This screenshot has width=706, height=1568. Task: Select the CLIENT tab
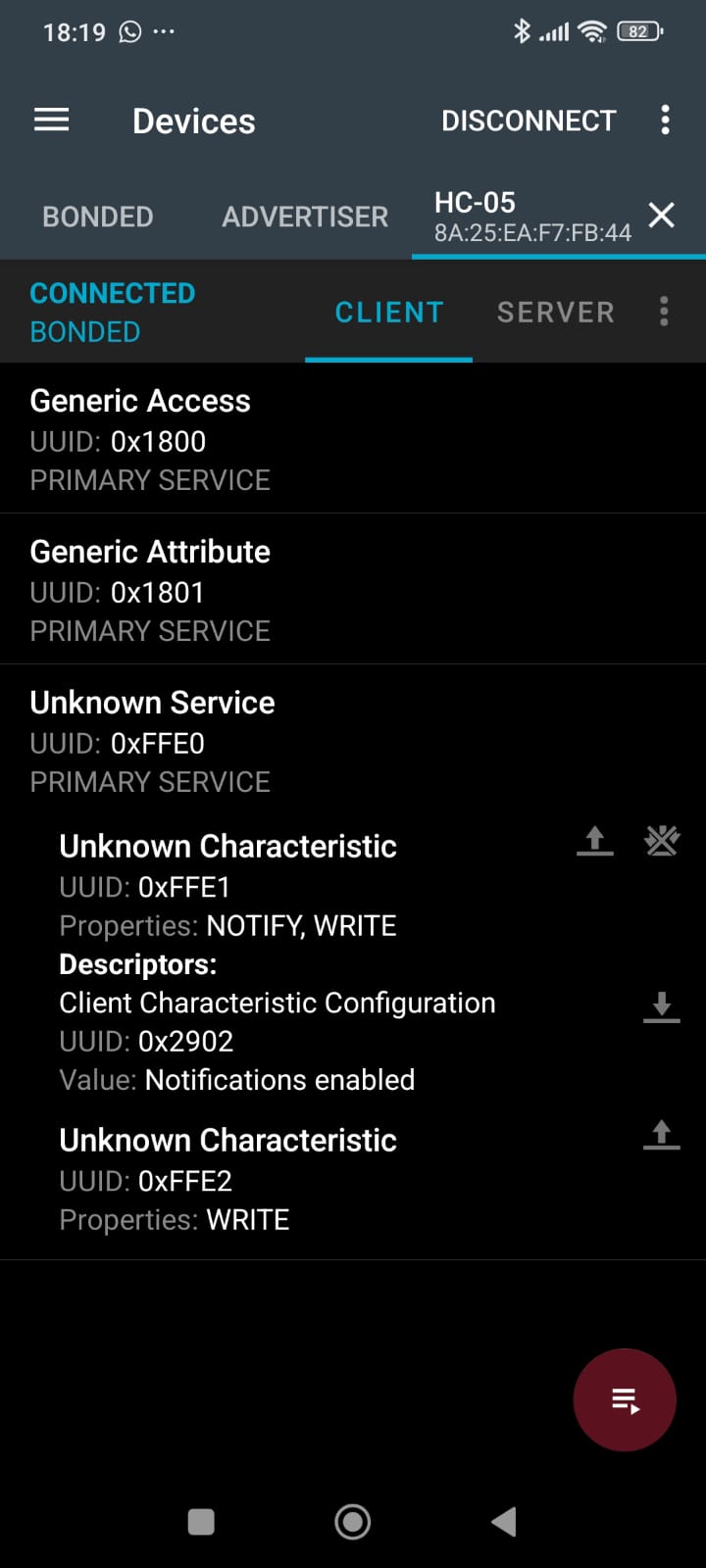click(x=389, y=313)
